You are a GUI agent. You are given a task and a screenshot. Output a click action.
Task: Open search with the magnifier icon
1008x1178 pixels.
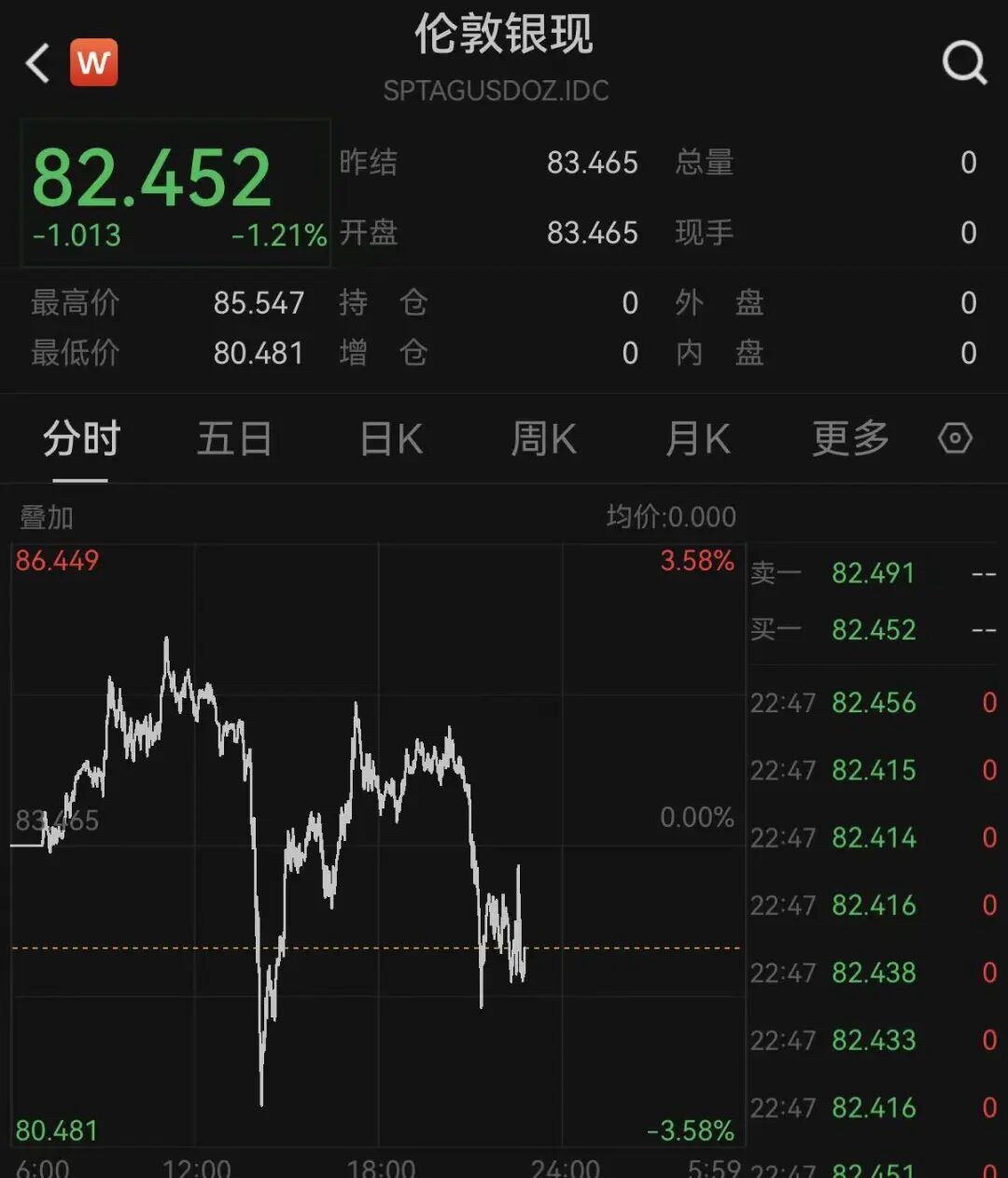(x=963, y=63)
